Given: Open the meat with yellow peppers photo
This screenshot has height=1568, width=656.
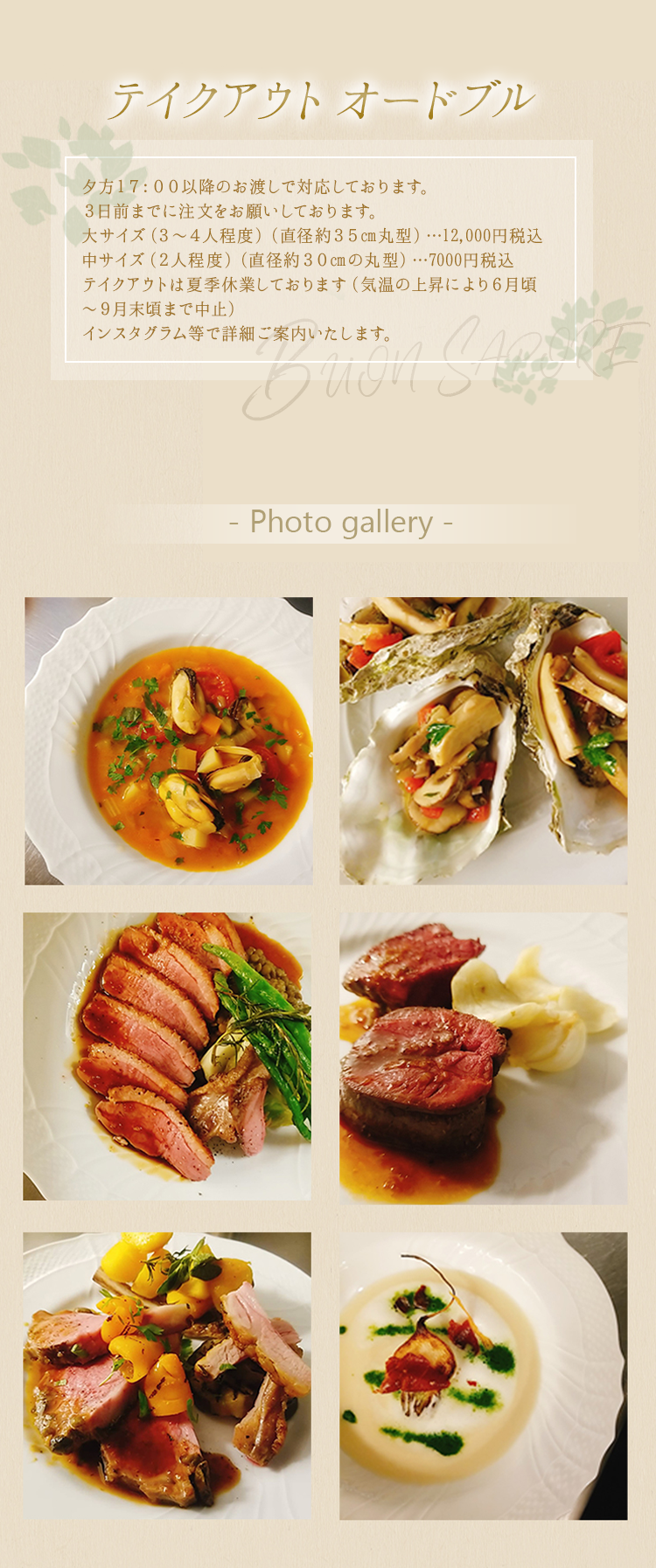Looking at the screenshot, I should 167,1375.
